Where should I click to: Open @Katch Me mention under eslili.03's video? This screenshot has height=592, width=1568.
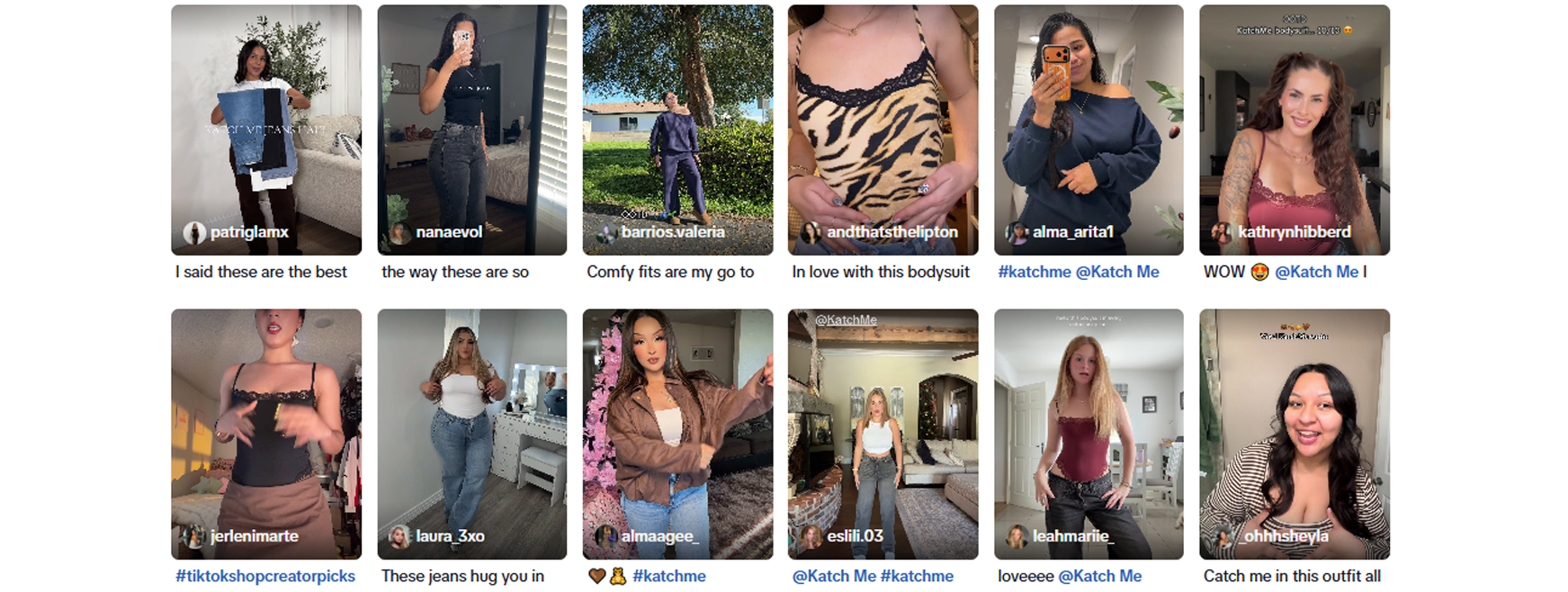pyautogui.click(x=834, y=576)
